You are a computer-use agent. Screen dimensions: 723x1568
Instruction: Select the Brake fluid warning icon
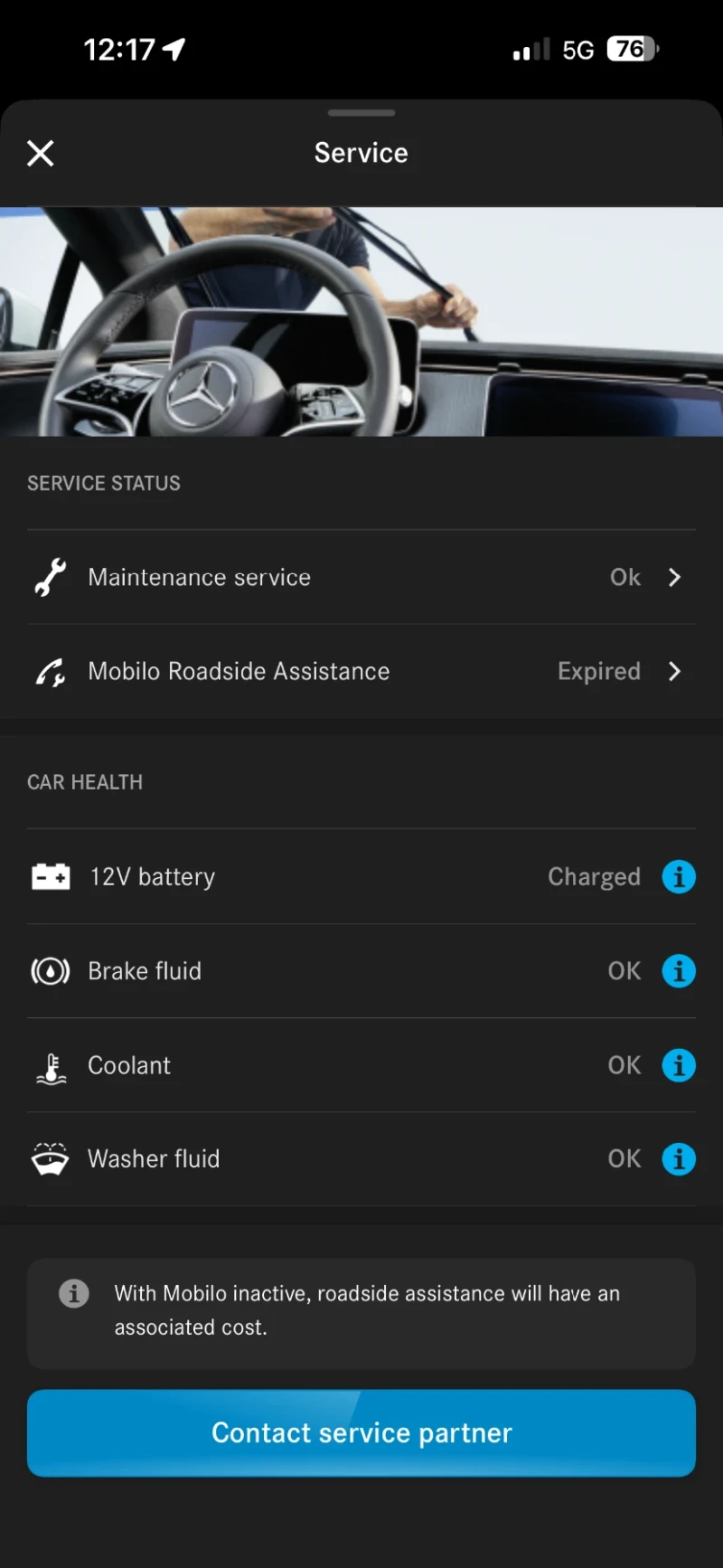point(50,970)
